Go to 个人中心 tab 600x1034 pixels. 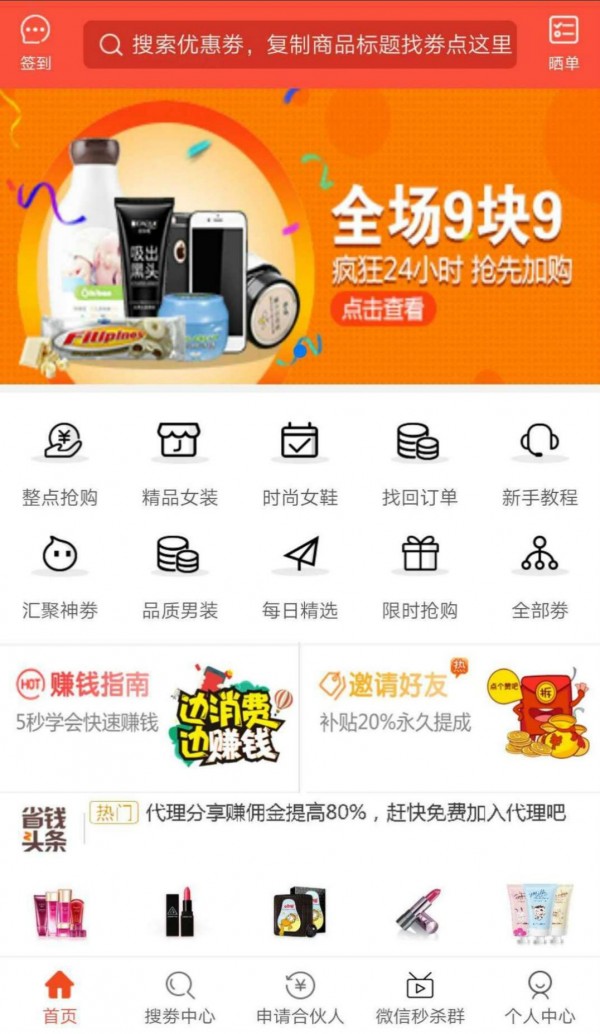pyautogui.click(x=539, y=996)
